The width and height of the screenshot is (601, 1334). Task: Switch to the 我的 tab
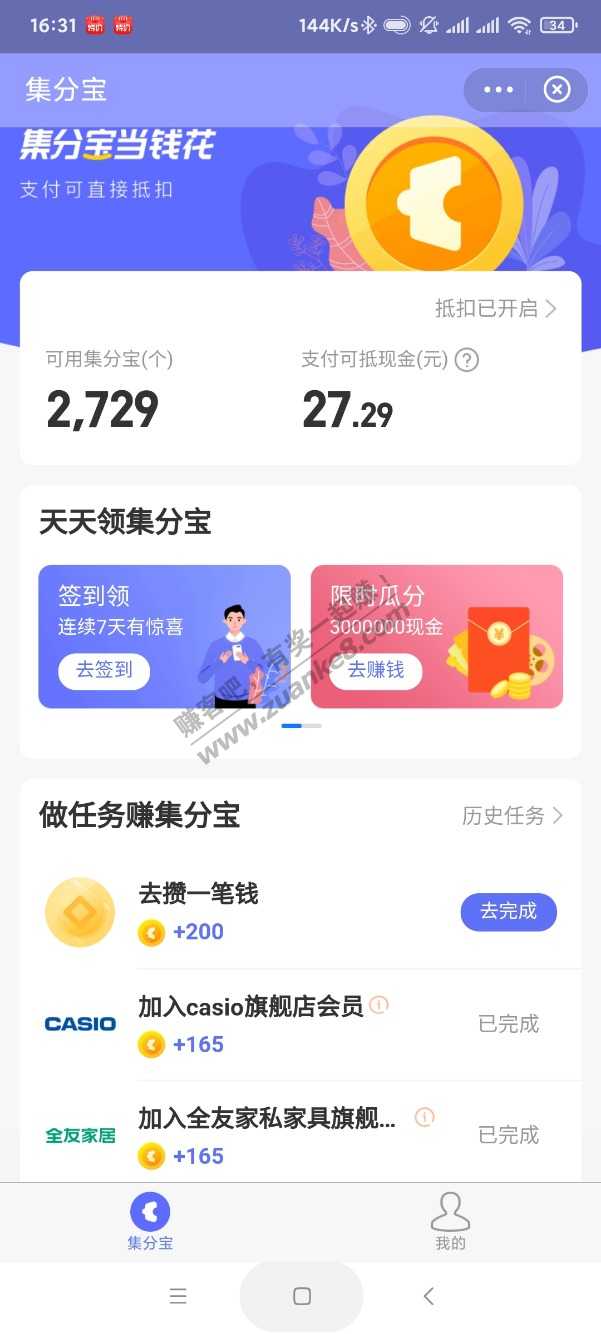(450, 1220)
